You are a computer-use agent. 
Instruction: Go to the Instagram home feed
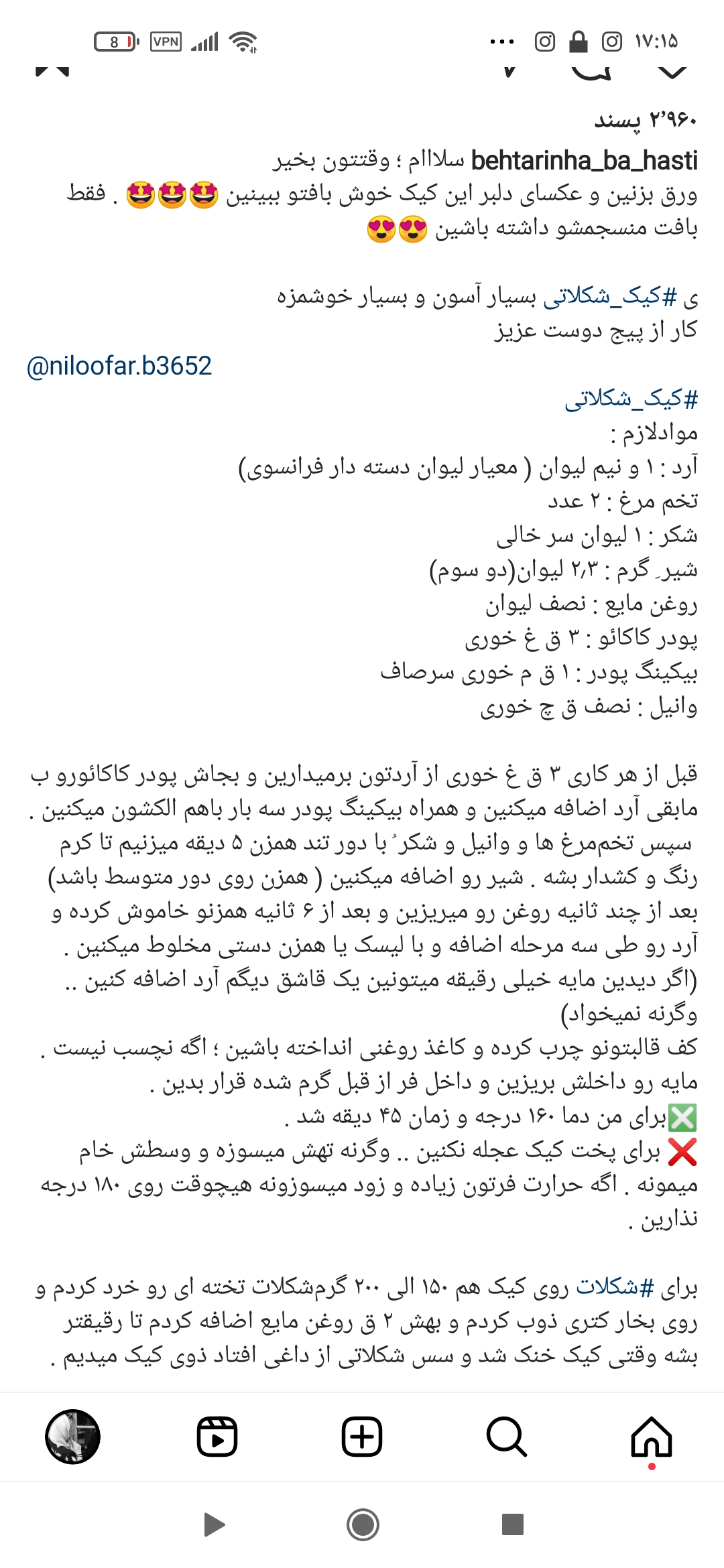click(x=651, y=1437)
